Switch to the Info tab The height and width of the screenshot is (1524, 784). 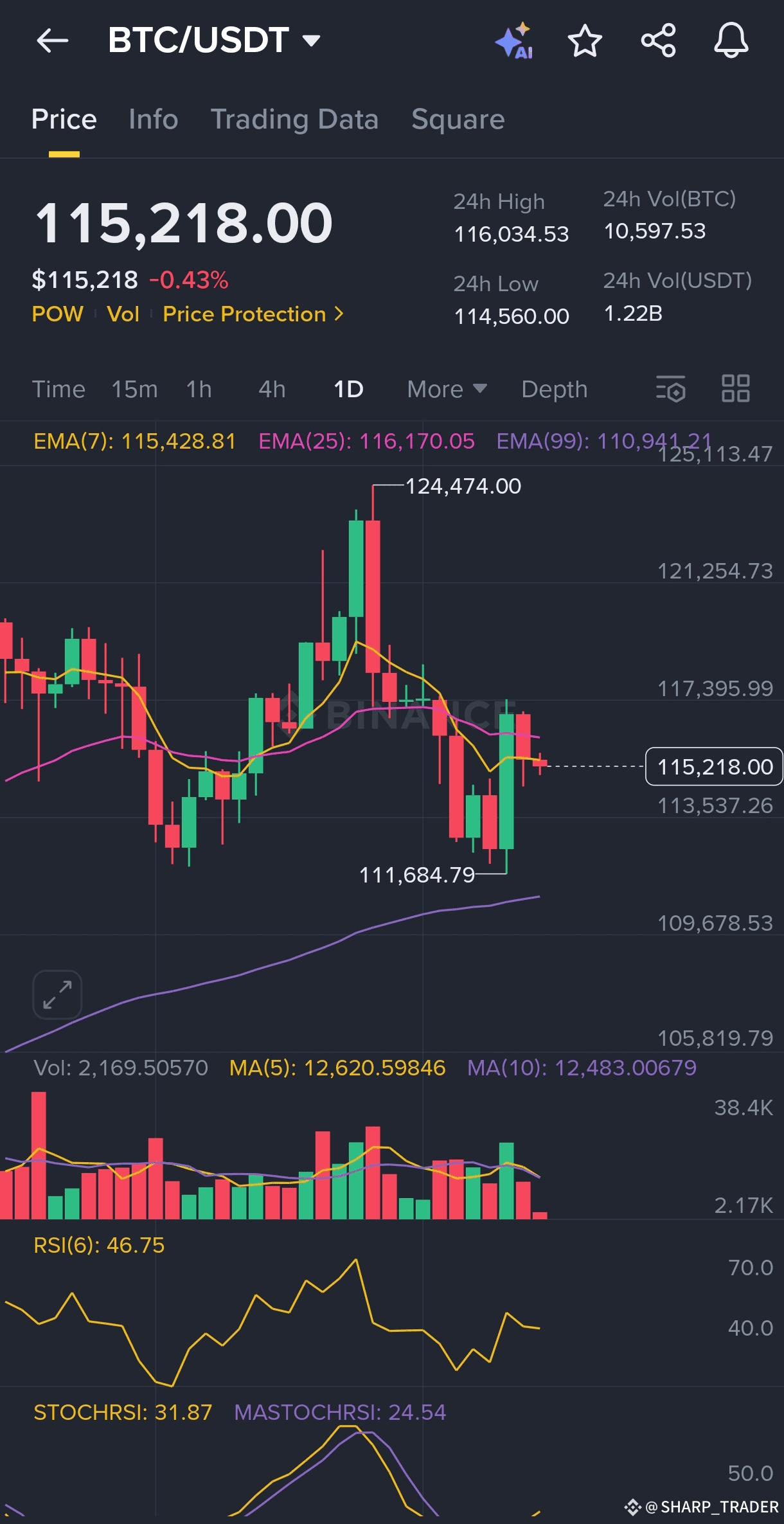click(x=153, y=120)
